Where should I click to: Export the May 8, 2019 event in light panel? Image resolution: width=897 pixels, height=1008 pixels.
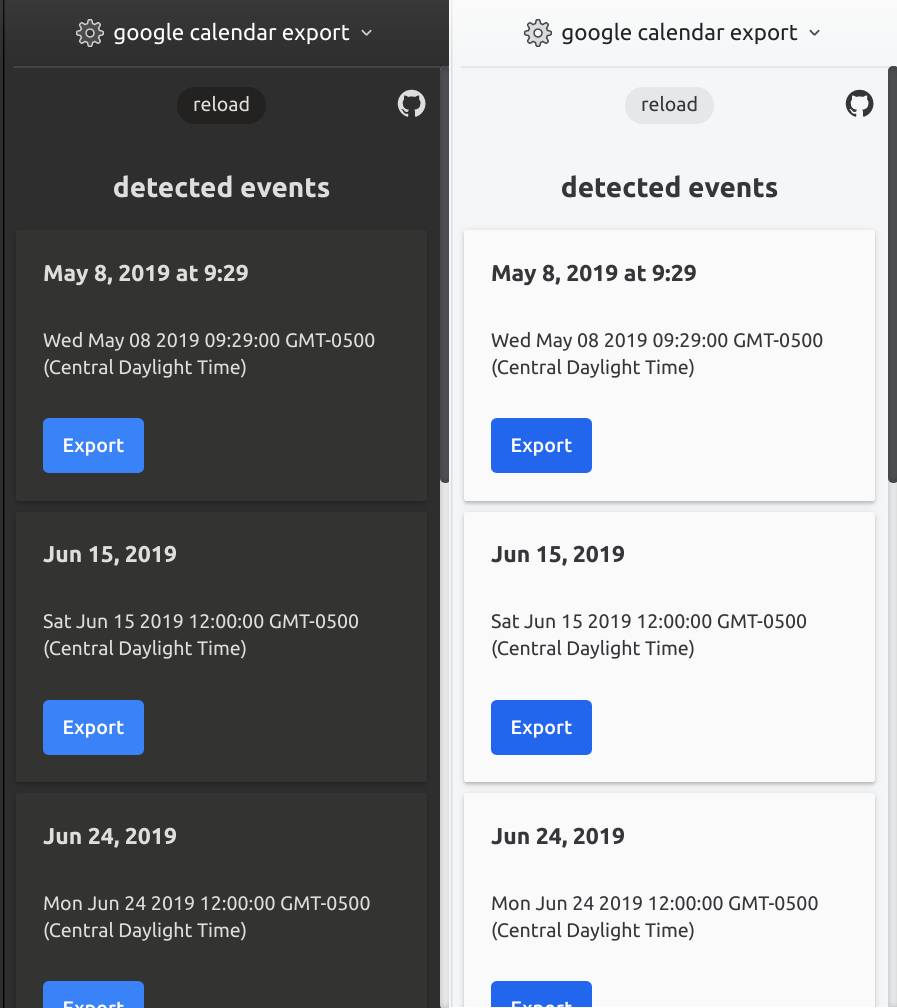click(x=541, y=445)
